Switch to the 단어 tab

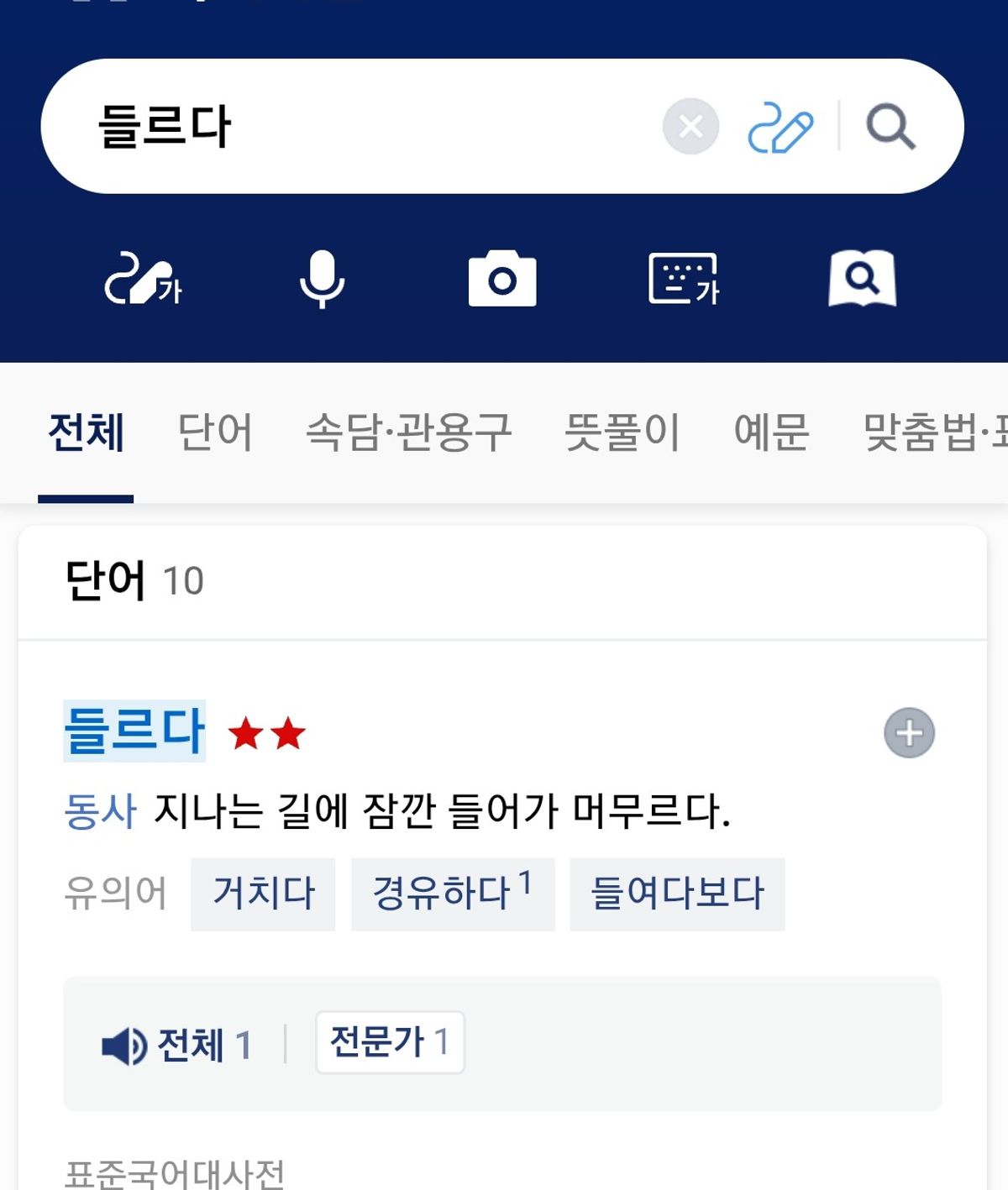pos(215,433)
